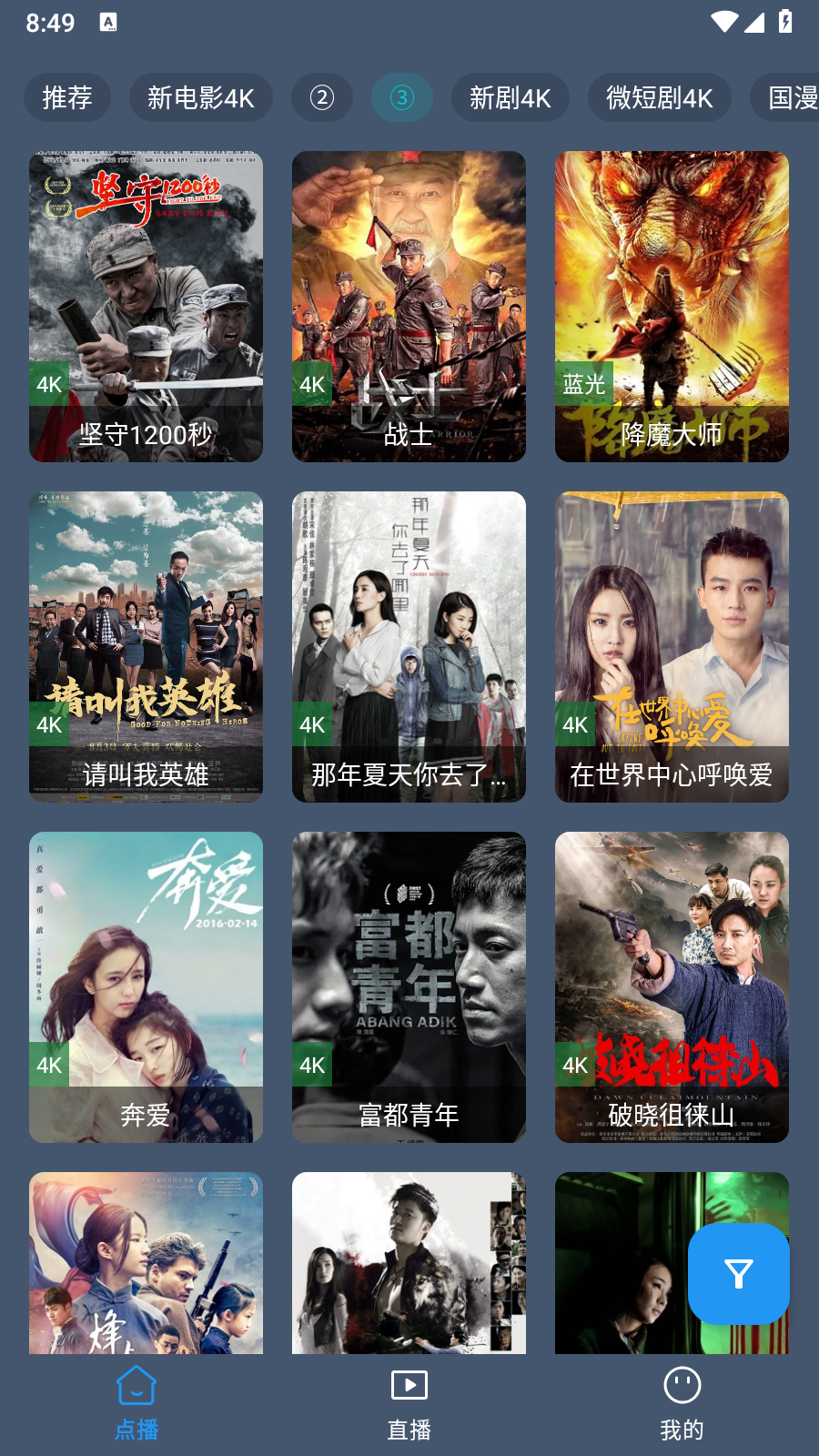Open the movie 富都青年
This screenshot has width=819, height=1456.
pos(409,987)
